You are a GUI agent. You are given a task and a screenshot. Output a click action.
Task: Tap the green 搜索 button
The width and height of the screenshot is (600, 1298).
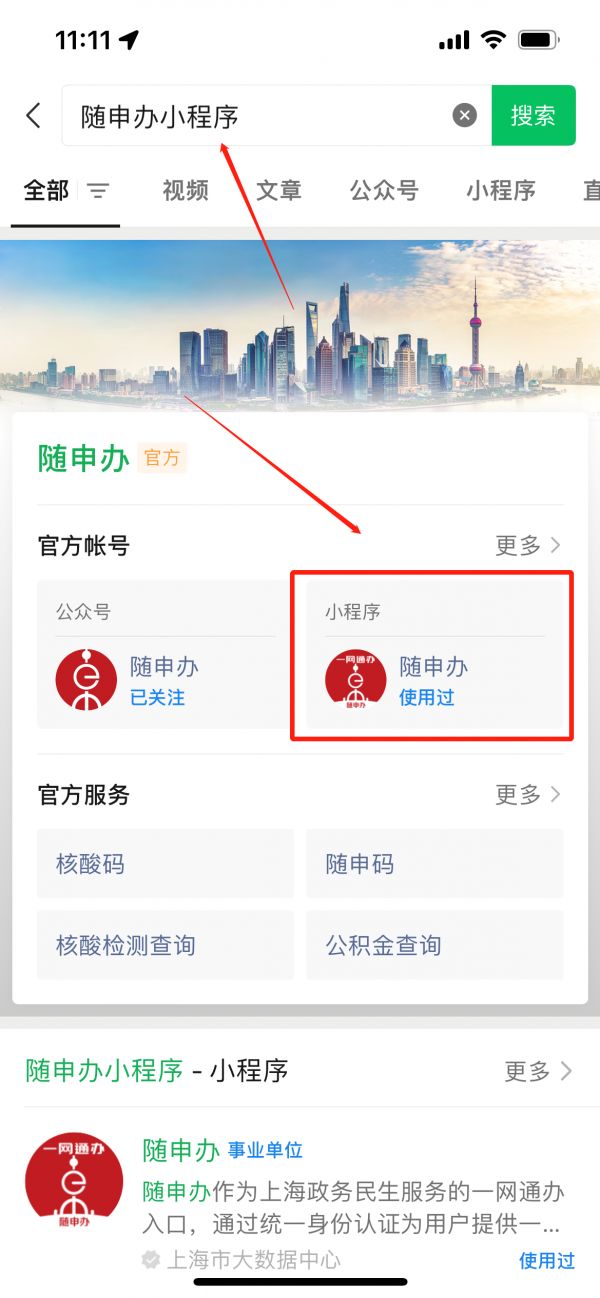click(533, 116)
